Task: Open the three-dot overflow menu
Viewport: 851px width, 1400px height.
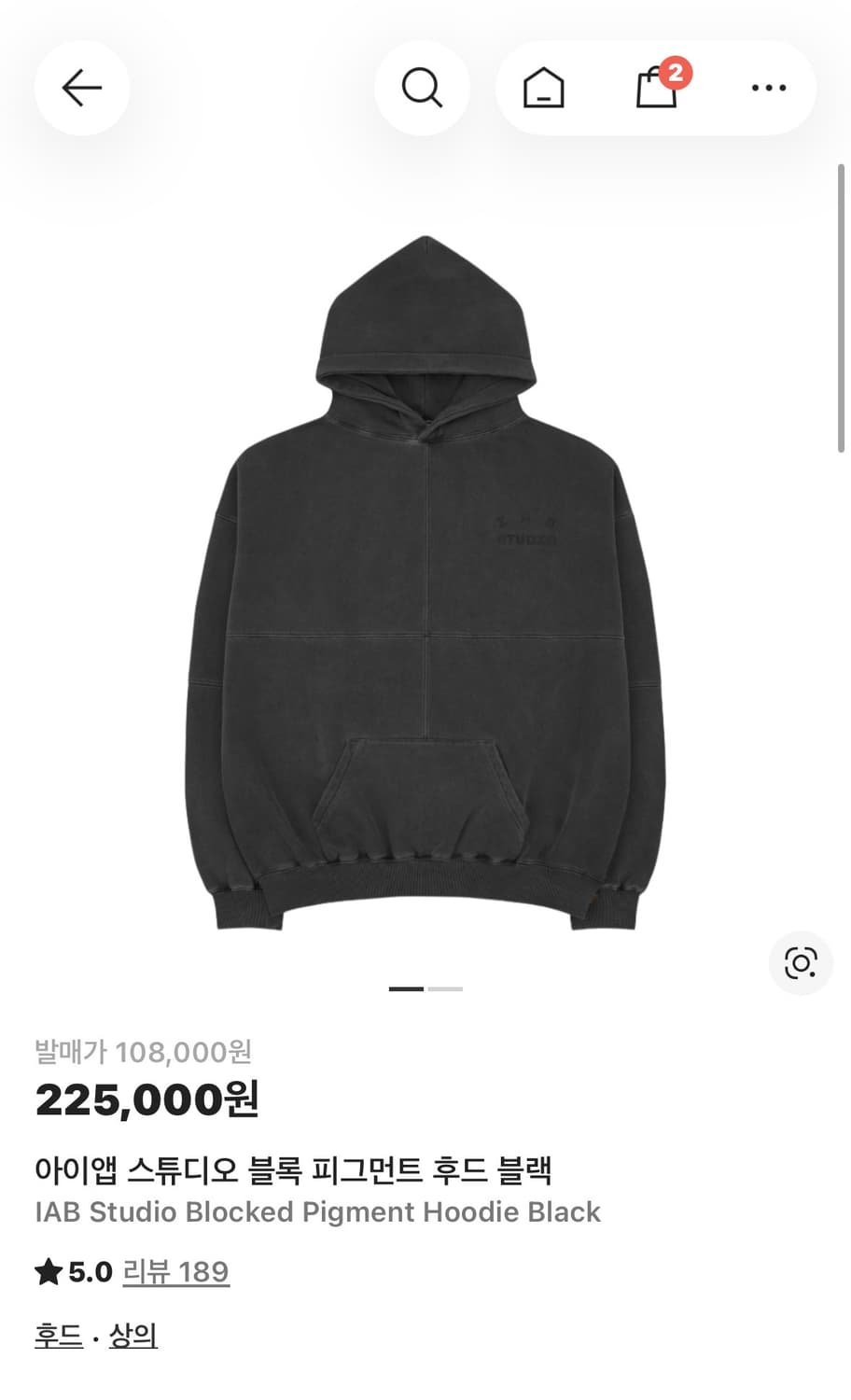Action: (x=769, y=88)
